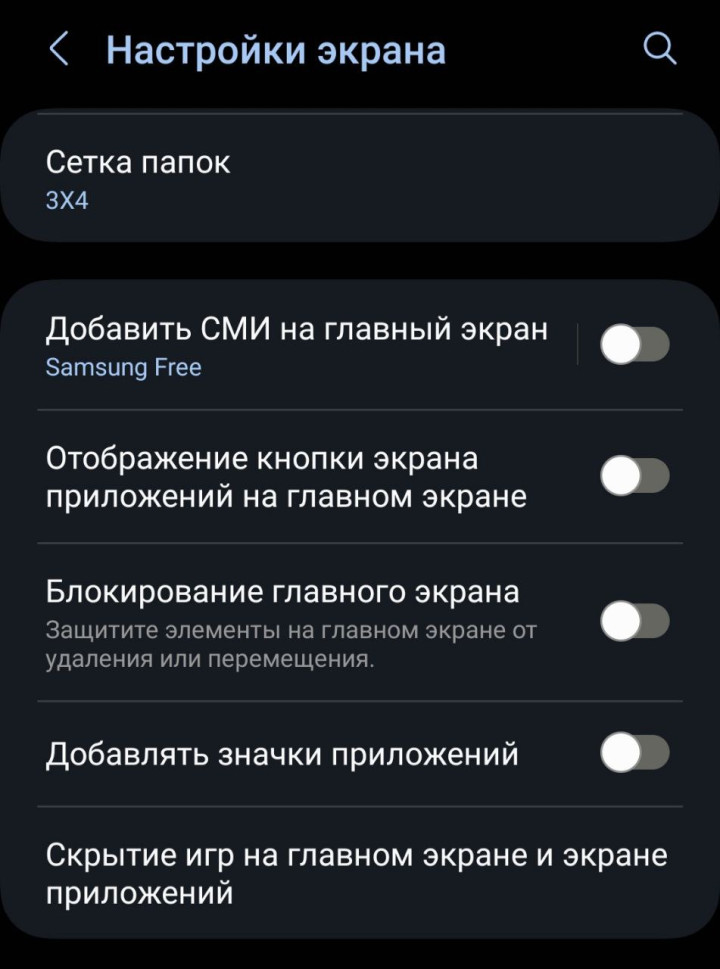
Task: Enable Добавлять значки приложений
Action: coord(635,753)
